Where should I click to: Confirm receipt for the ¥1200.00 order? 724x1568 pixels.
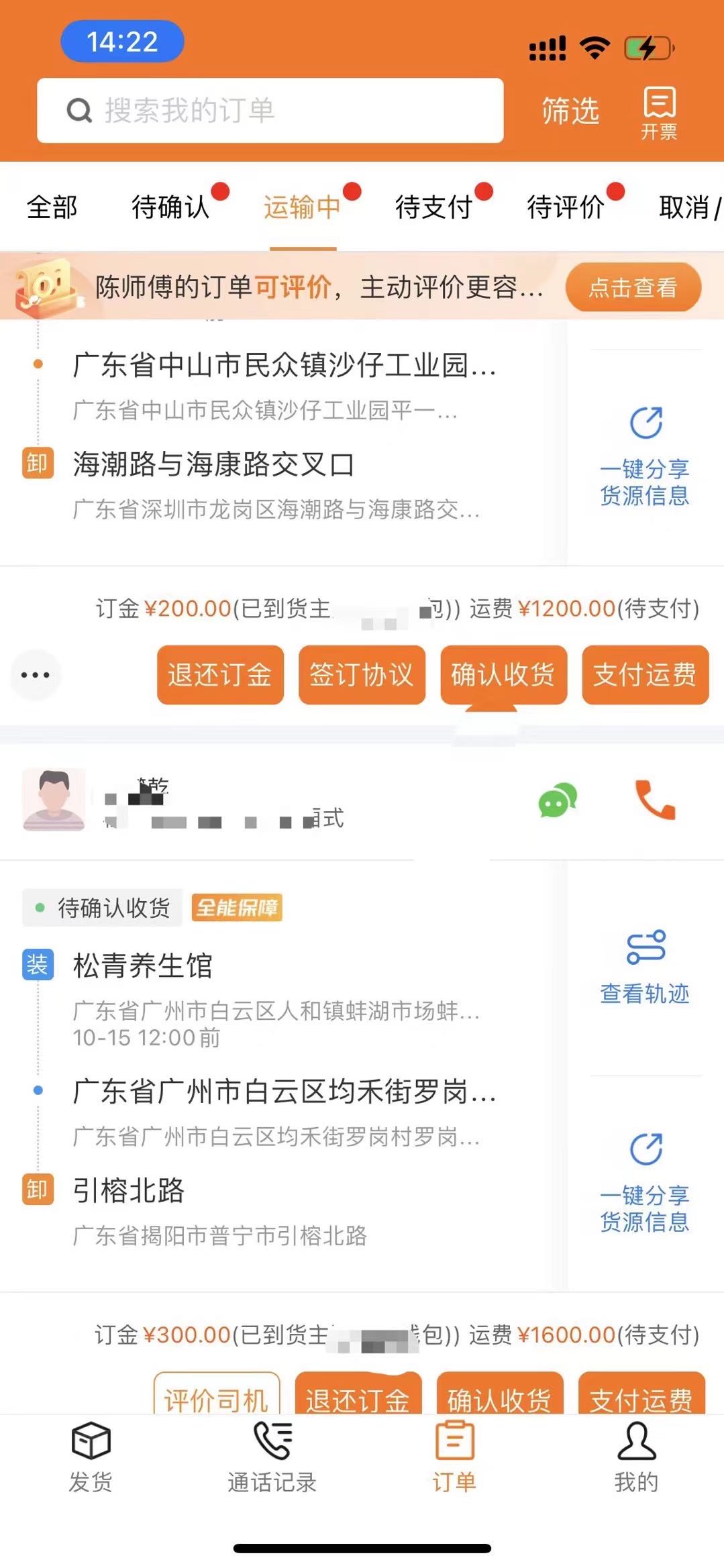[x=503, y=675]
